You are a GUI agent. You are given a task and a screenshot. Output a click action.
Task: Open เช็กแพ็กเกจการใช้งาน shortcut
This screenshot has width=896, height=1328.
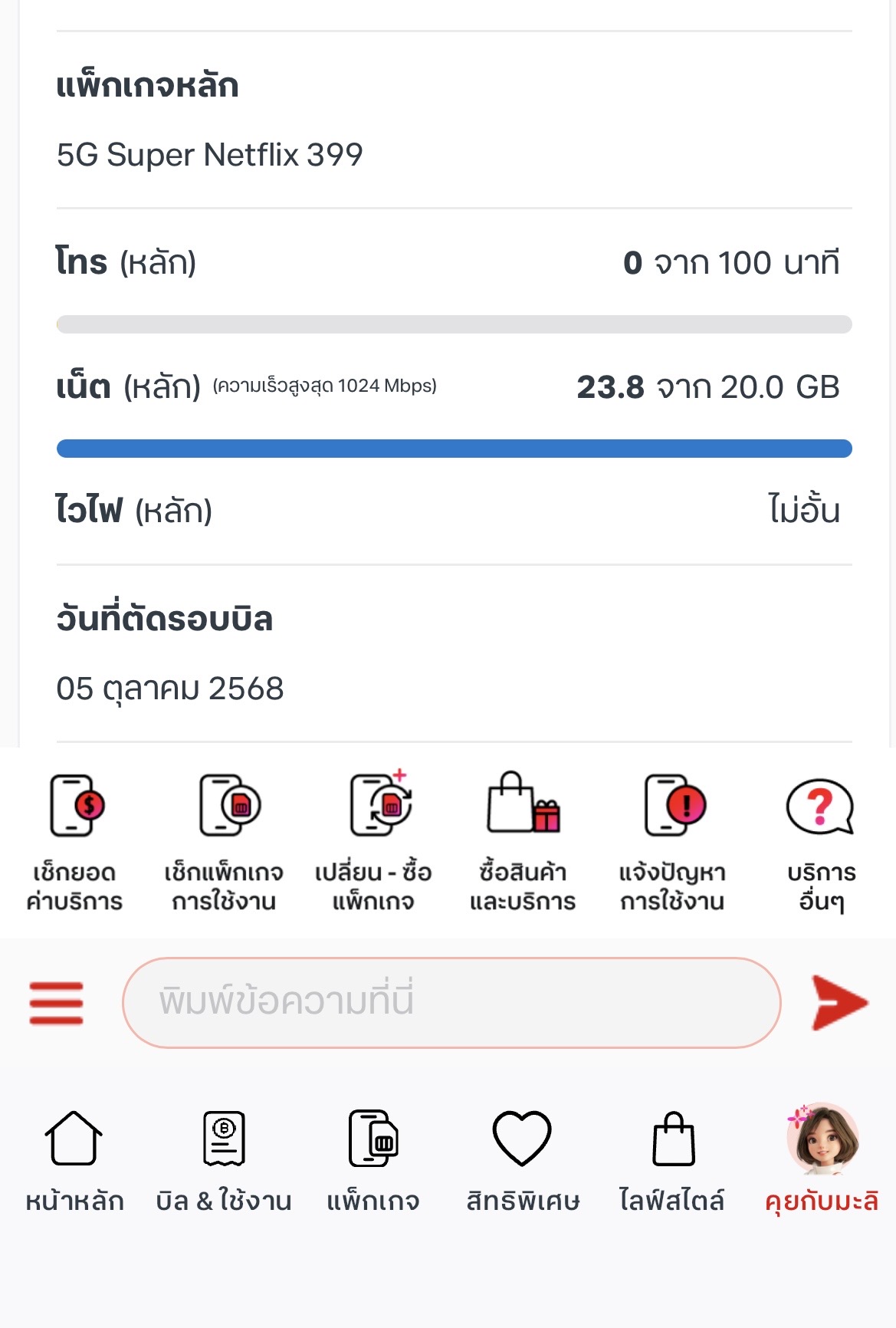[x=224, y=841]
